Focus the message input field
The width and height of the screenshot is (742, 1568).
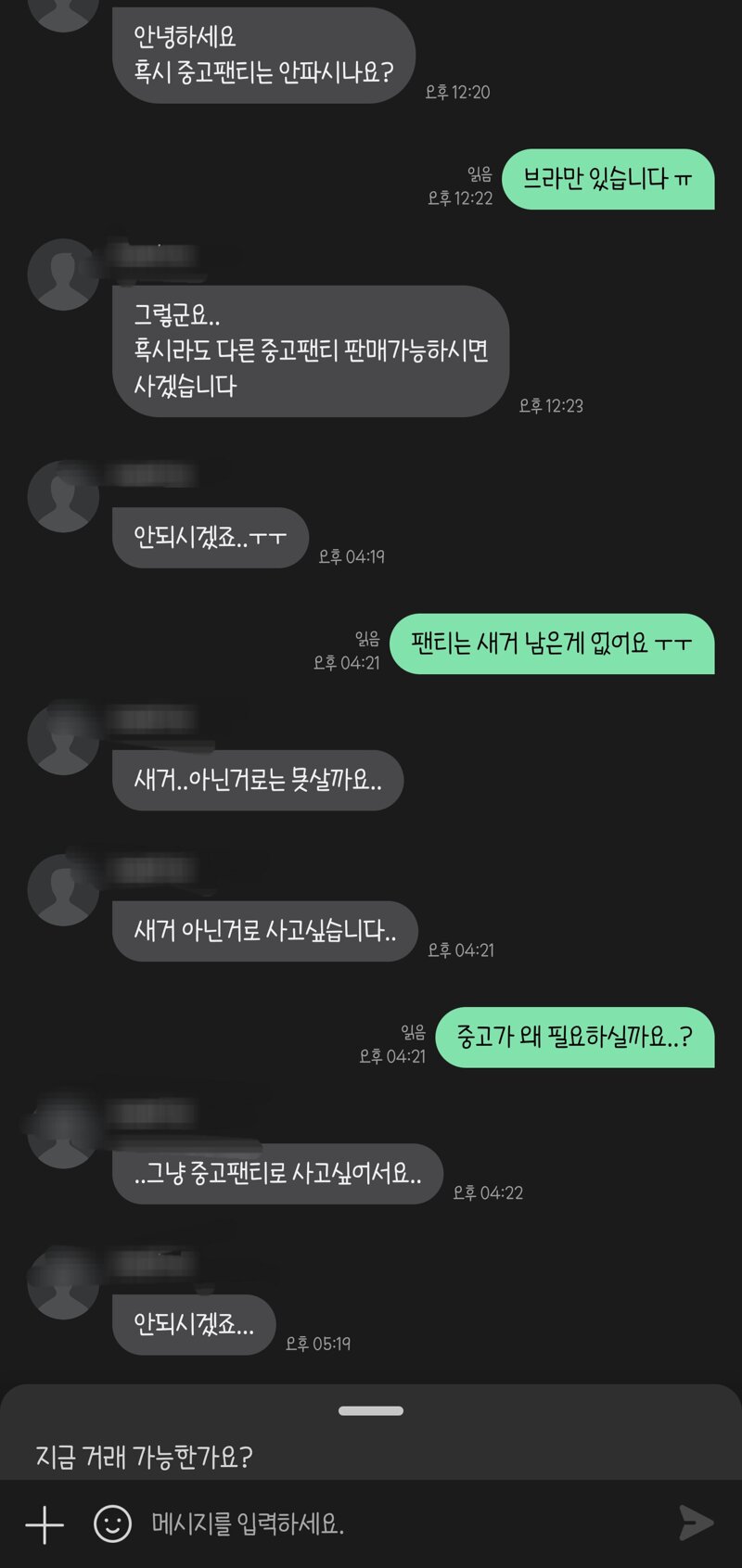pyautogui.click(x=399, y=1523)
